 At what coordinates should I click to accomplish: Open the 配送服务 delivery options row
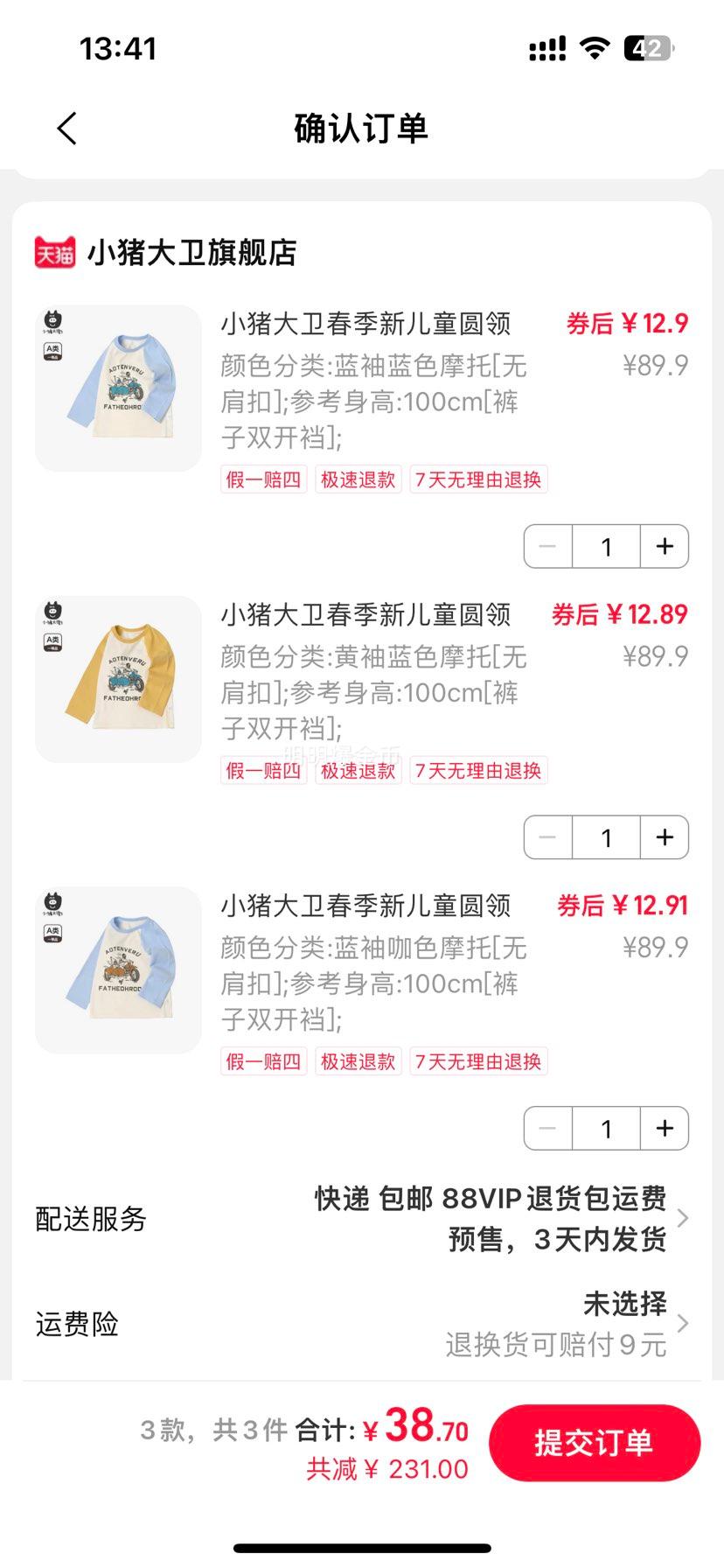pyautogui.click(x=362, y=1219)
